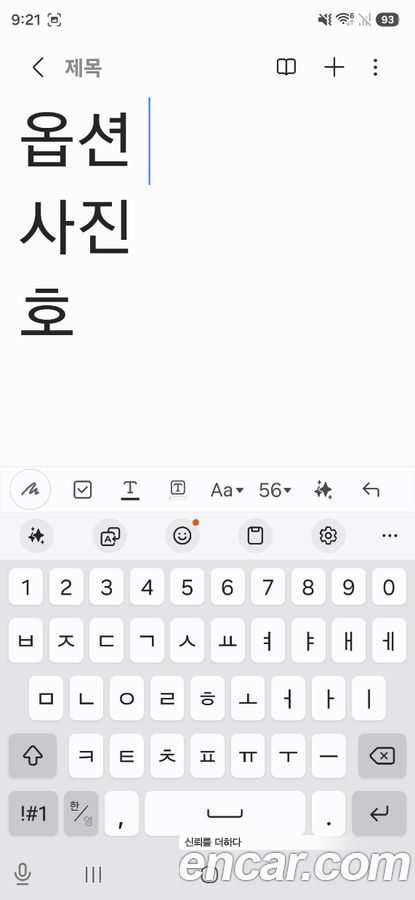The width and height of the screenshot is (415, 900).
Task: Tap the backspace key
Action: (x=382, y=756)
